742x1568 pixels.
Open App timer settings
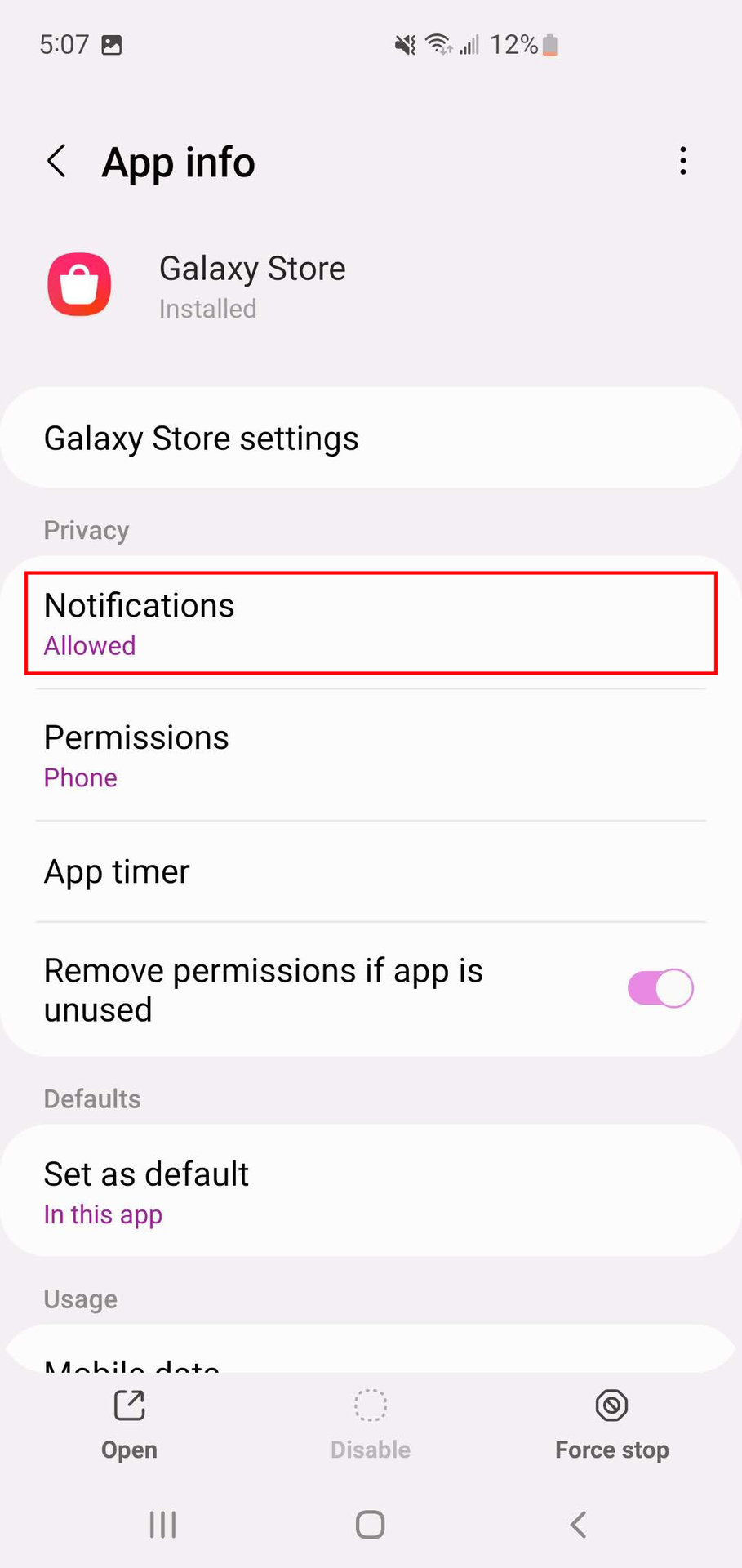371,872
